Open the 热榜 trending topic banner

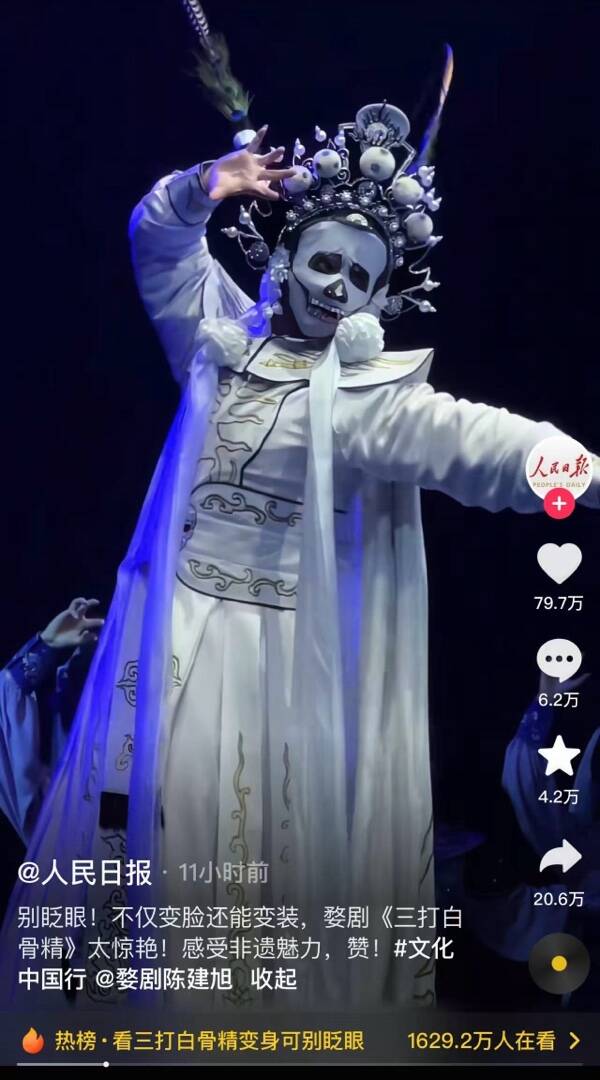(300, 1040)
